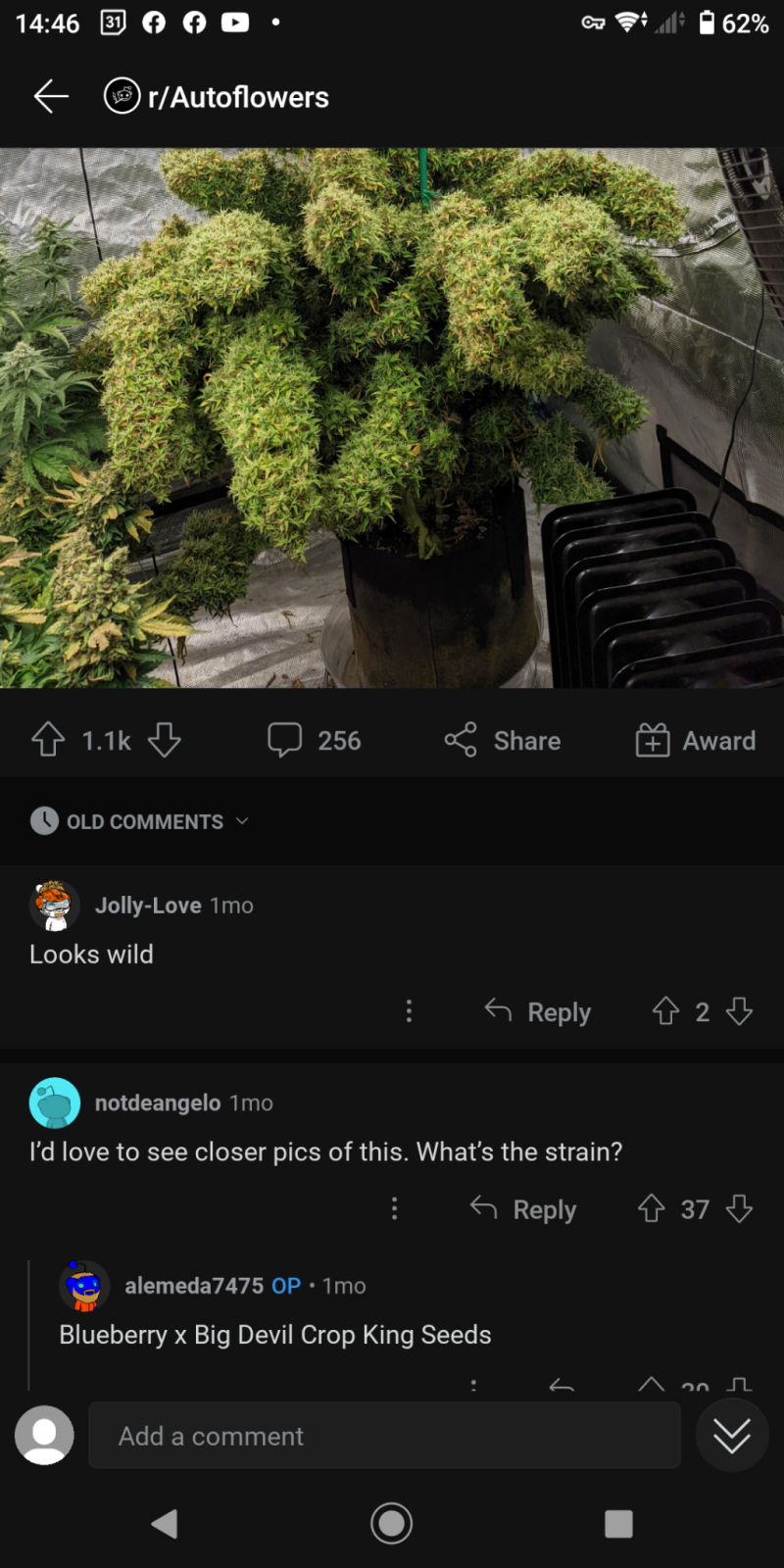Open the Add a comment field
The image size is (784, 1568).
(x=384, y=1436)
